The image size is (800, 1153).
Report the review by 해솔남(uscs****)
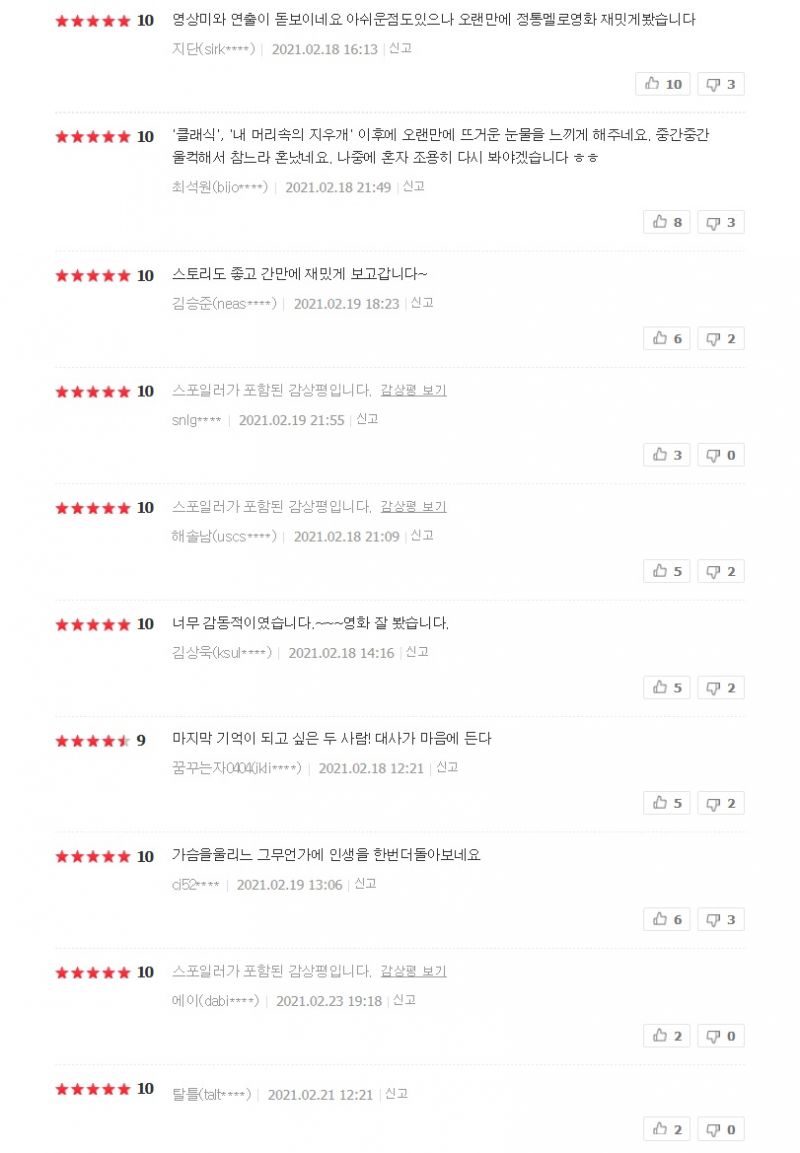point(422,535)
